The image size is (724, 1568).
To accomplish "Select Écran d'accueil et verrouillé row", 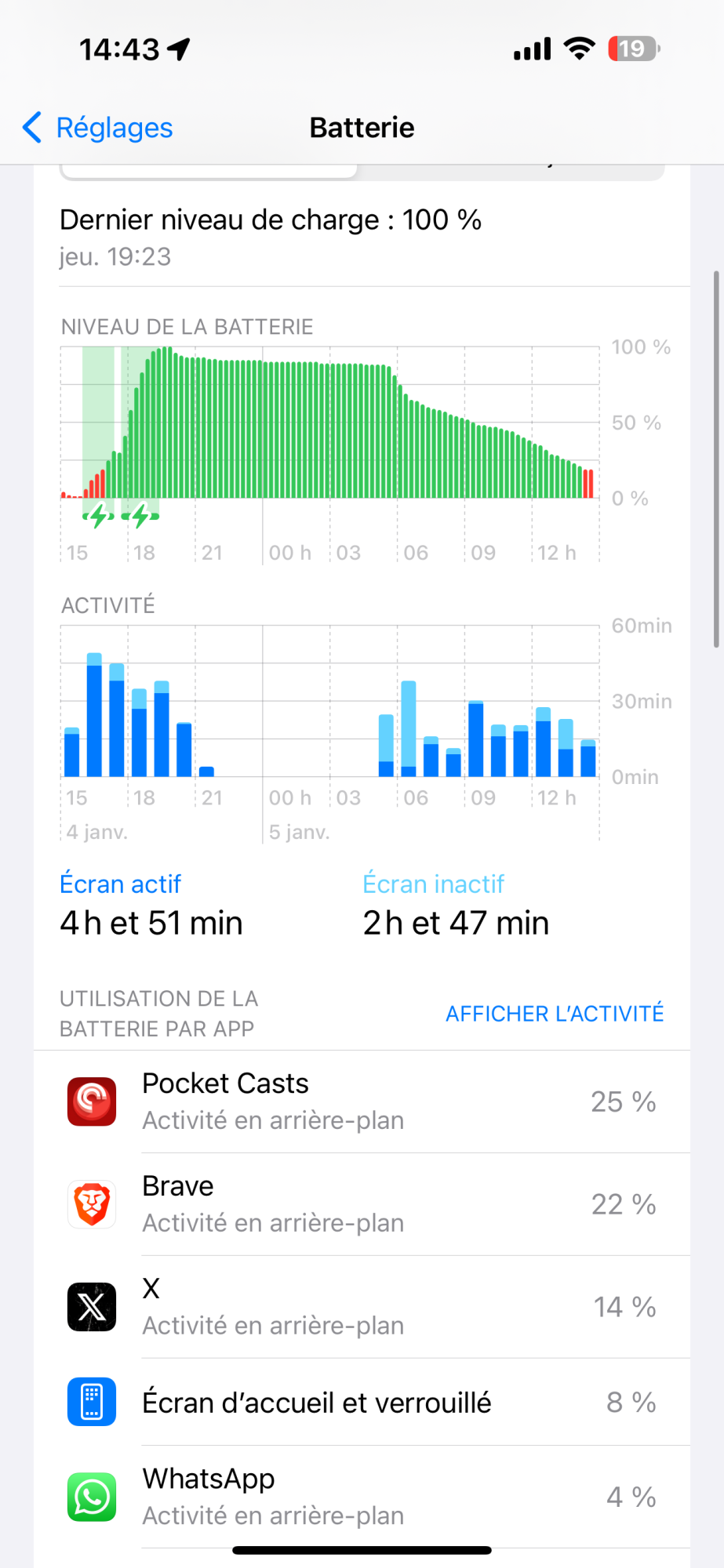I will 362,1403.
